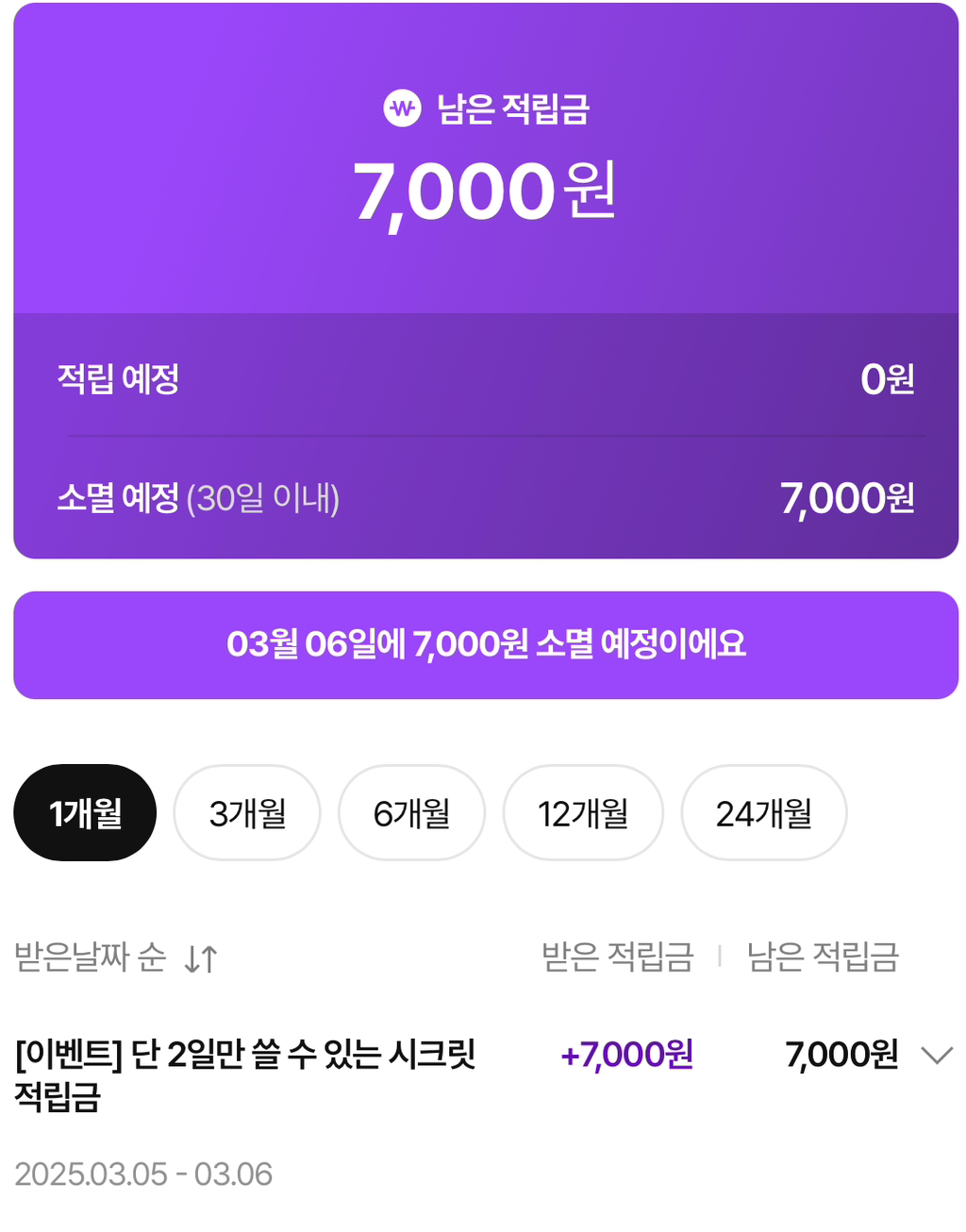Click the 2025.03.05 - 03.06 date range
The height and width of the screenshot is (1232, 966).
click(x=143, y=1174)
